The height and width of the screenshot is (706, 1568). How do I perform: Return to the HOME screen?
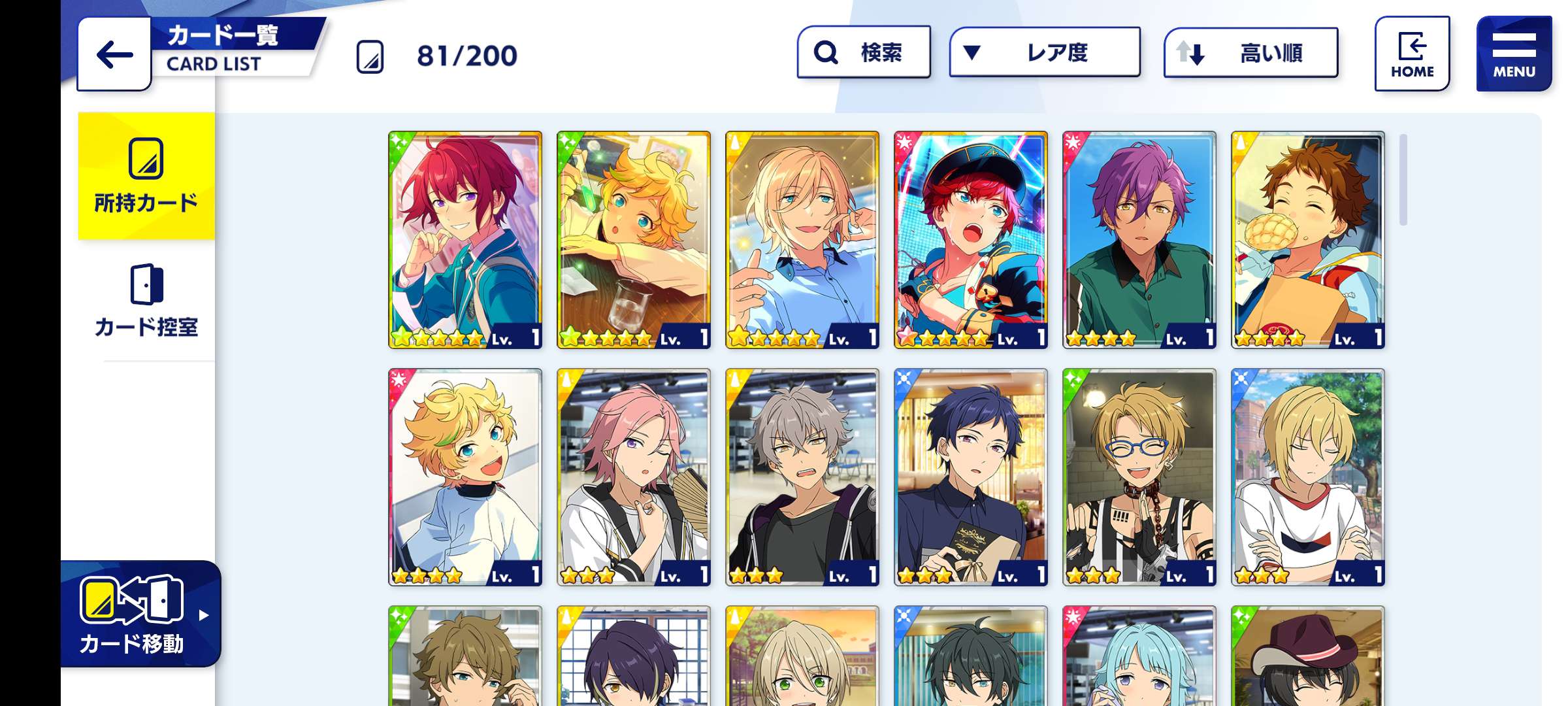(1412, 54)
